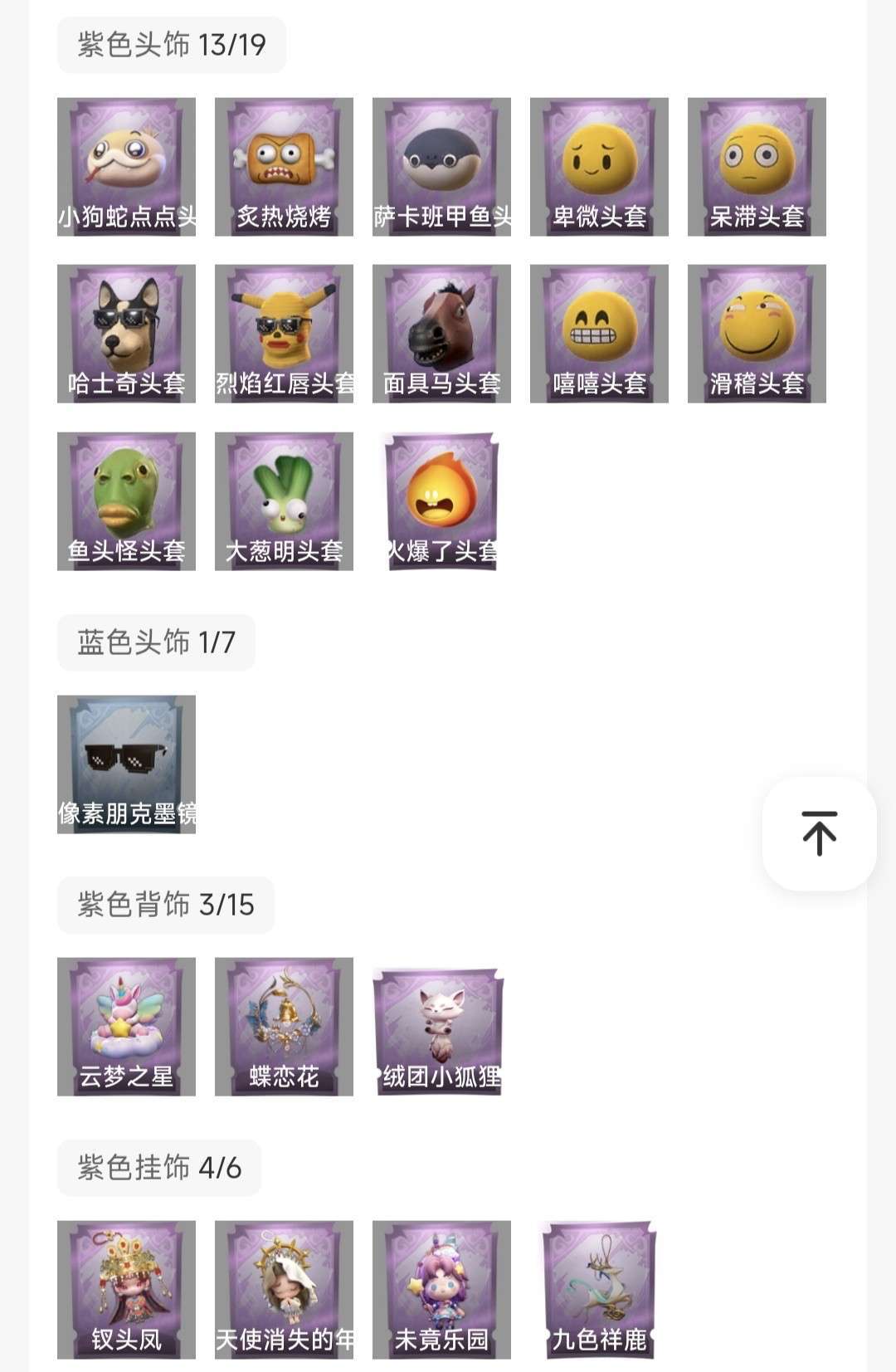Select the 蝶恋花 back accessory

(284, 1027)
